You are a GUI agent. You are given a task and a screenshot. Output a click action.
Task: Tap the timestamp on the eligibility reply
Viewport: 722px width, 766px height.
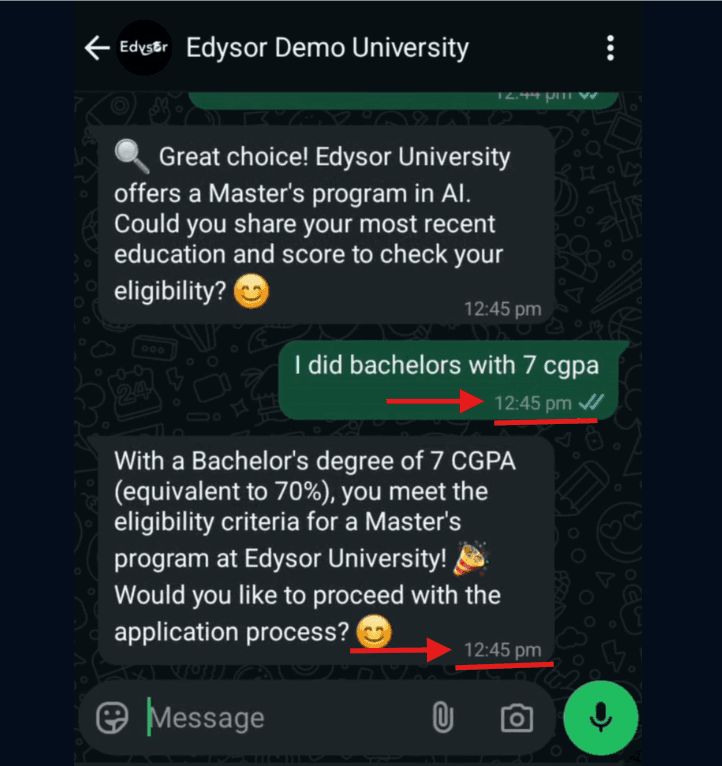[503, 650]
